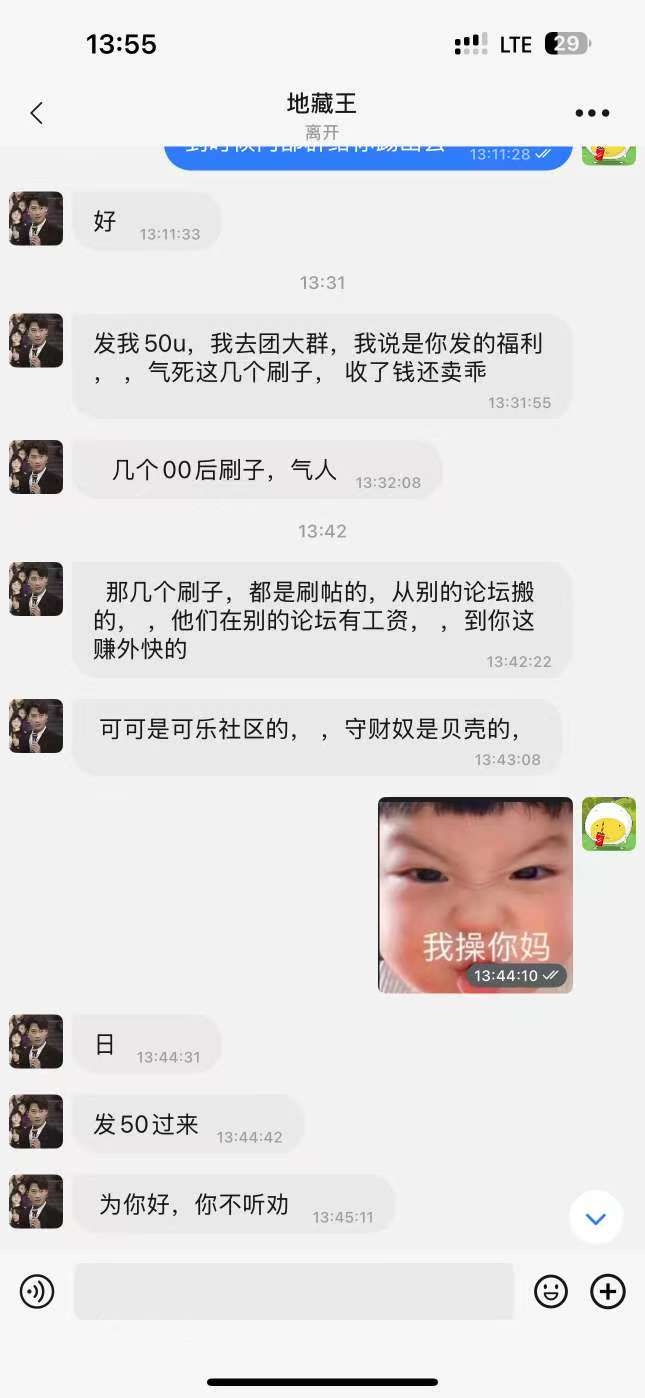Focus the message input field
The image size is (645, 1398).
click(293, 1291)
